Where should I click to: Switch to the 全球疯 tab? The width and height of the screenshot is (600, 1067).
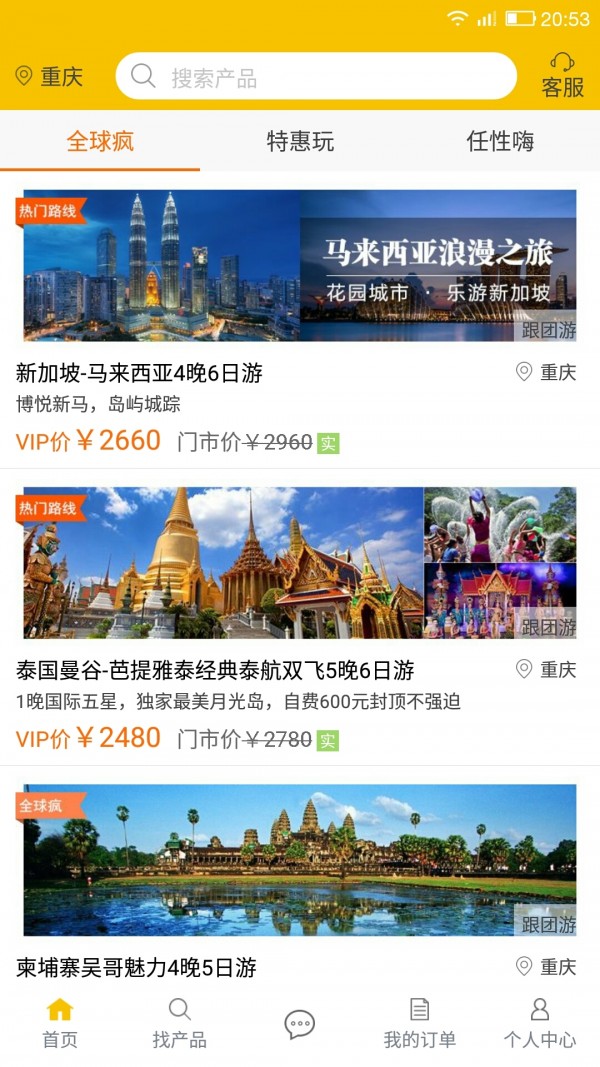(100, 141)
